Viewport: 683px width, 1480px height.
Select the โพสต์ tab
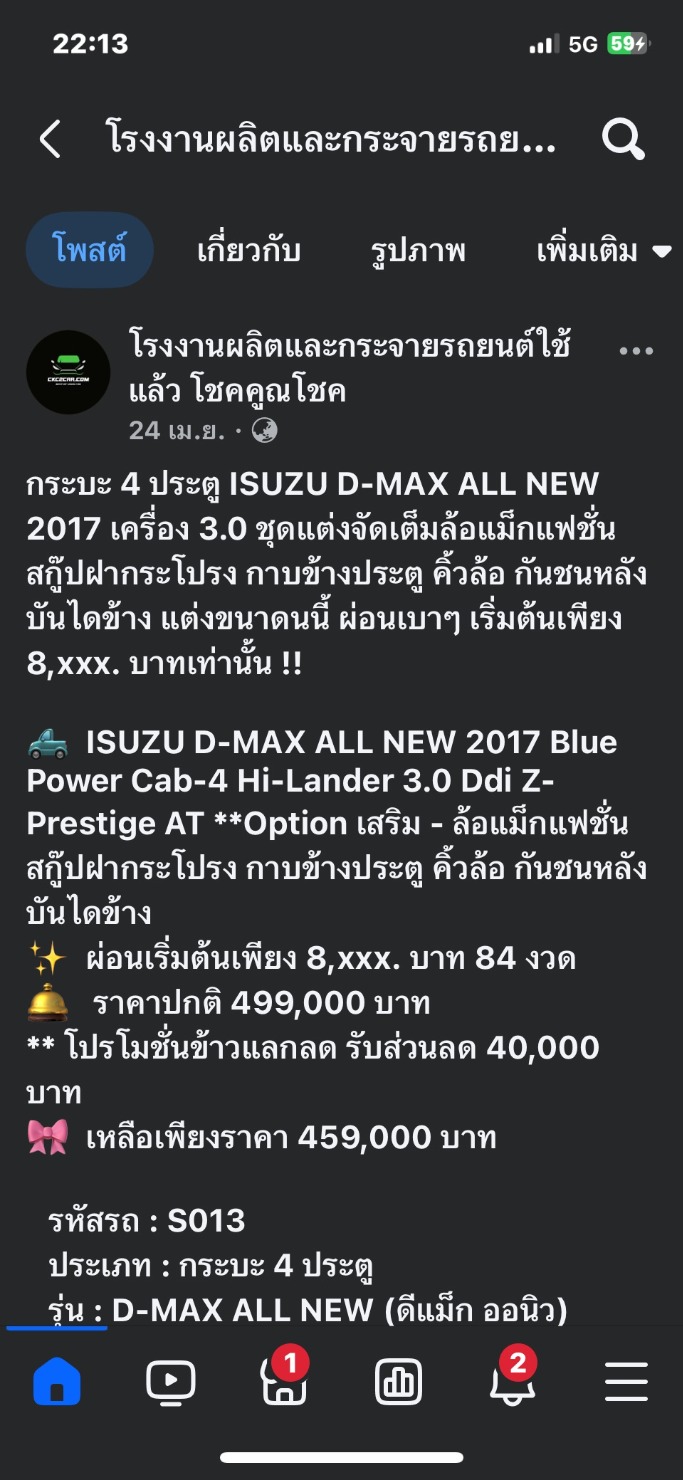pos(89,250)
